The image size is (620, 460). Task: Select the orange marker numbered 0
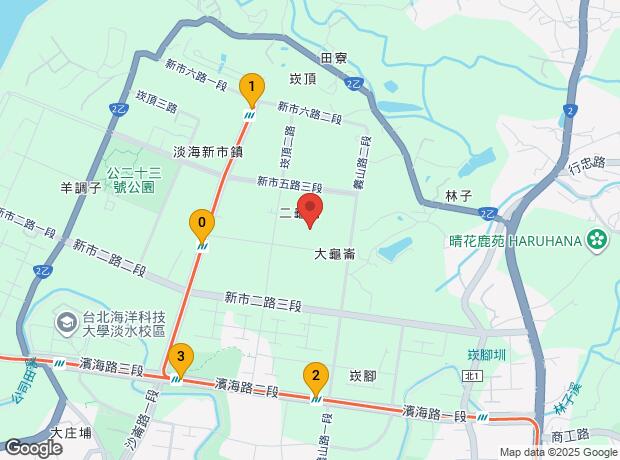click(x=202, y=225)
